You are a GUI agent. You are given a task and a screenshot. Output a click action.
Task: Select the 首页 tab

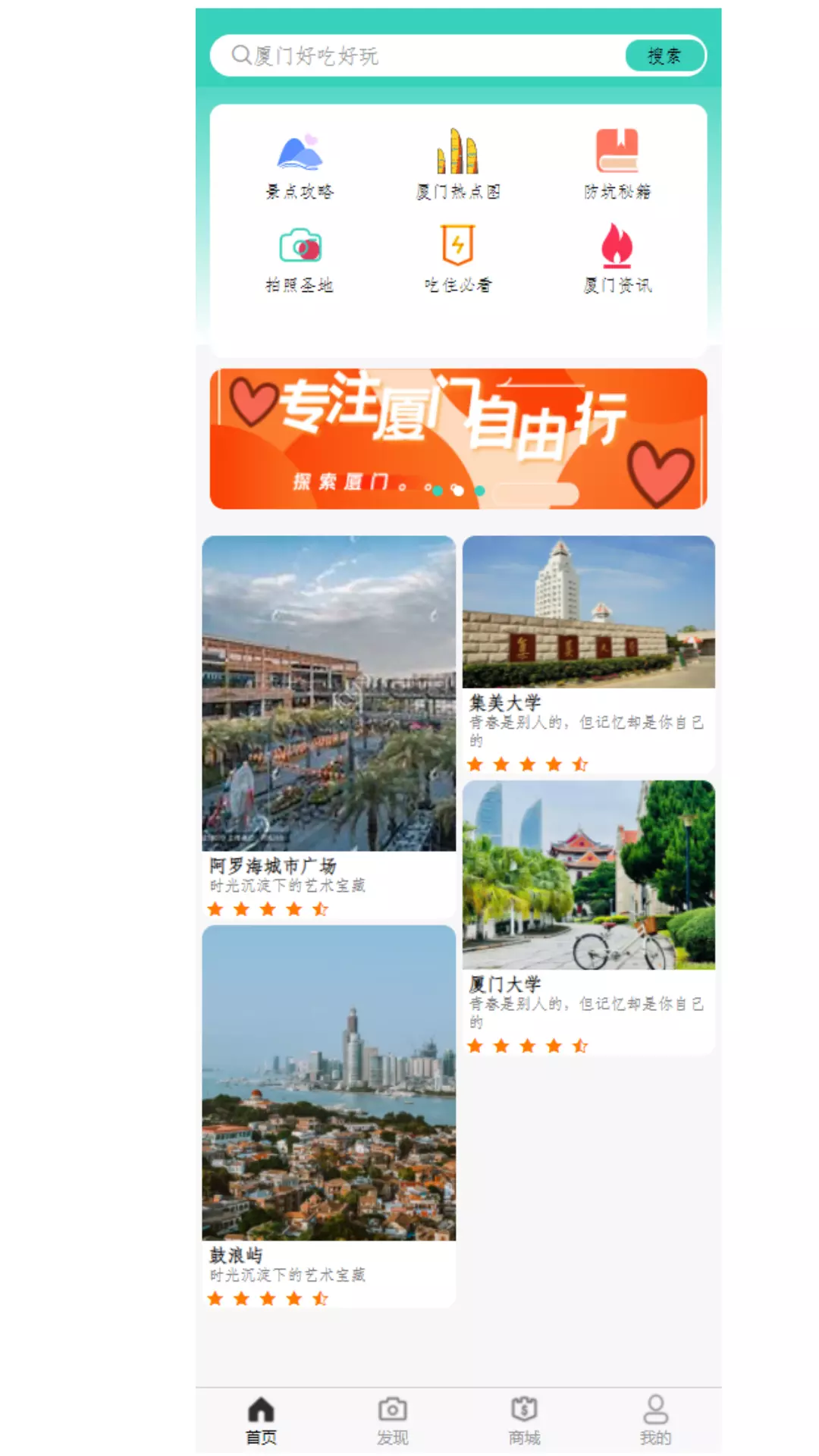261,1421
